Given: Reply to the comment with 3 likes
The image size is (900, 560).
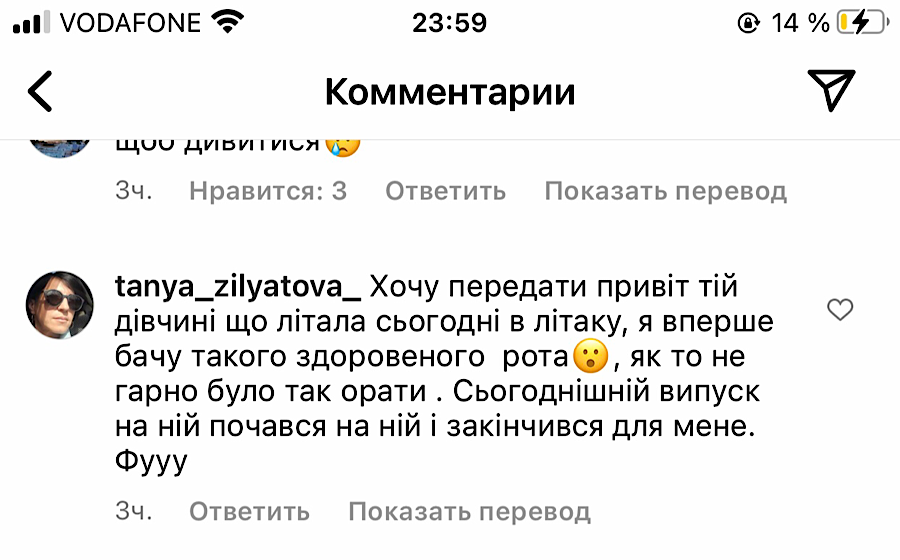Looking at the screenshot, I should tap(445, 190).
